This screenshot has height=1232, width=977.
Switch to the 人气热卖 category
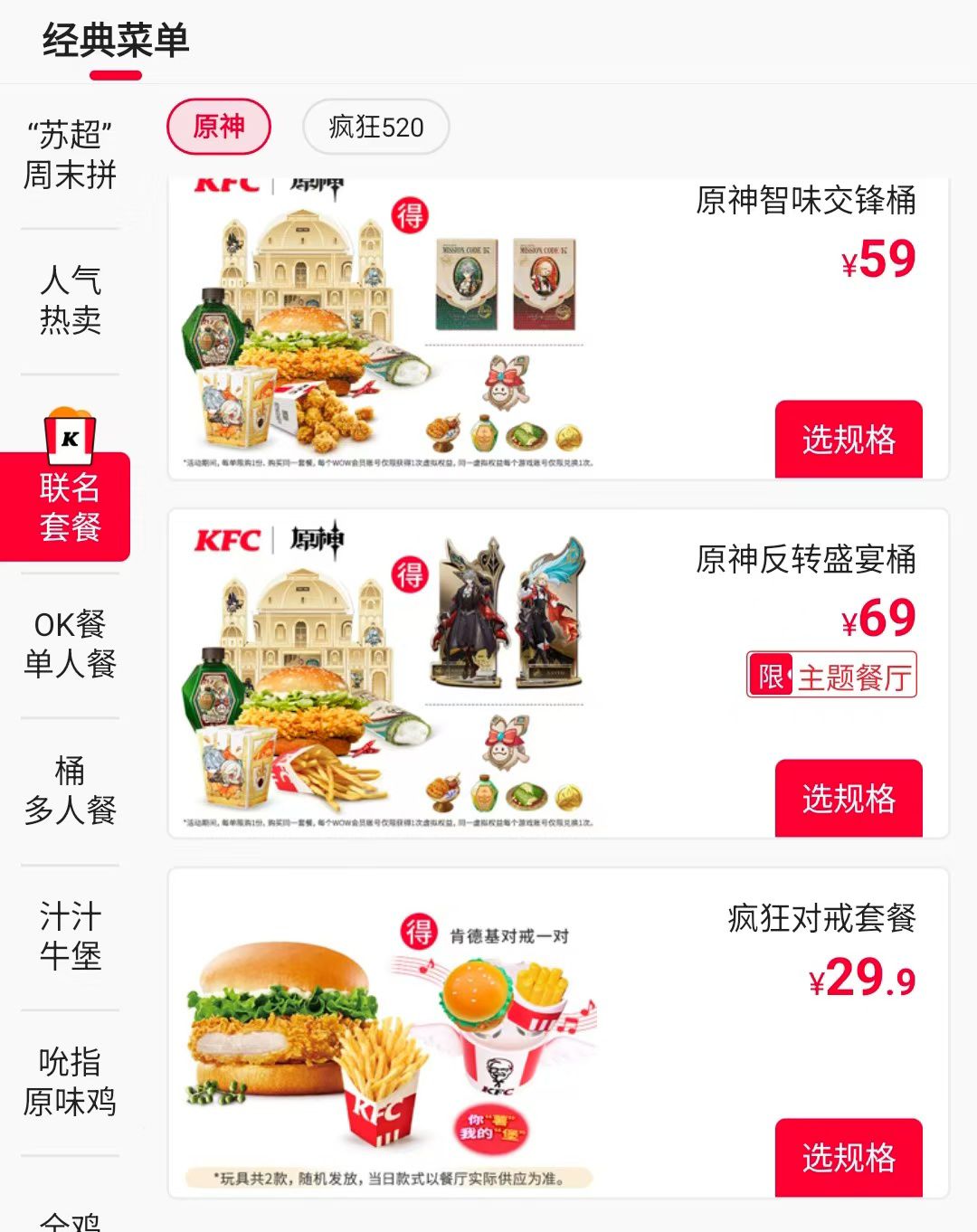(x=70, y=300)
